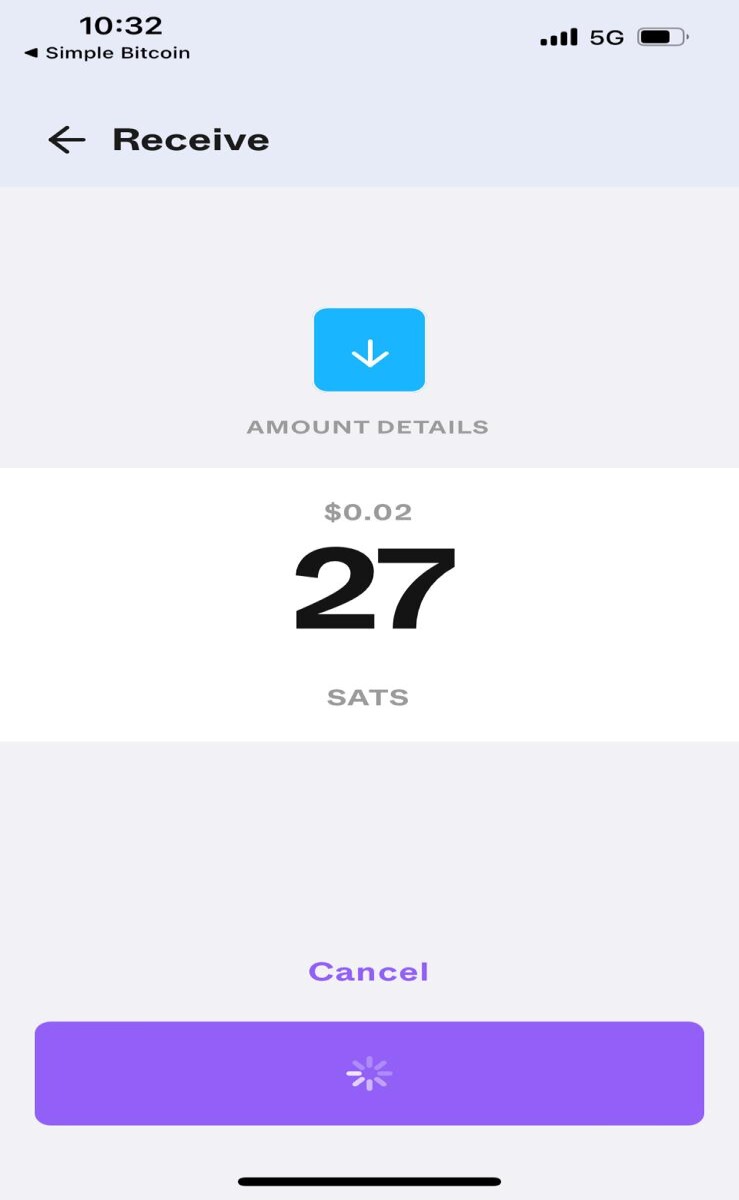
Task: Tap the 27 sats amount
Action: 374,590
